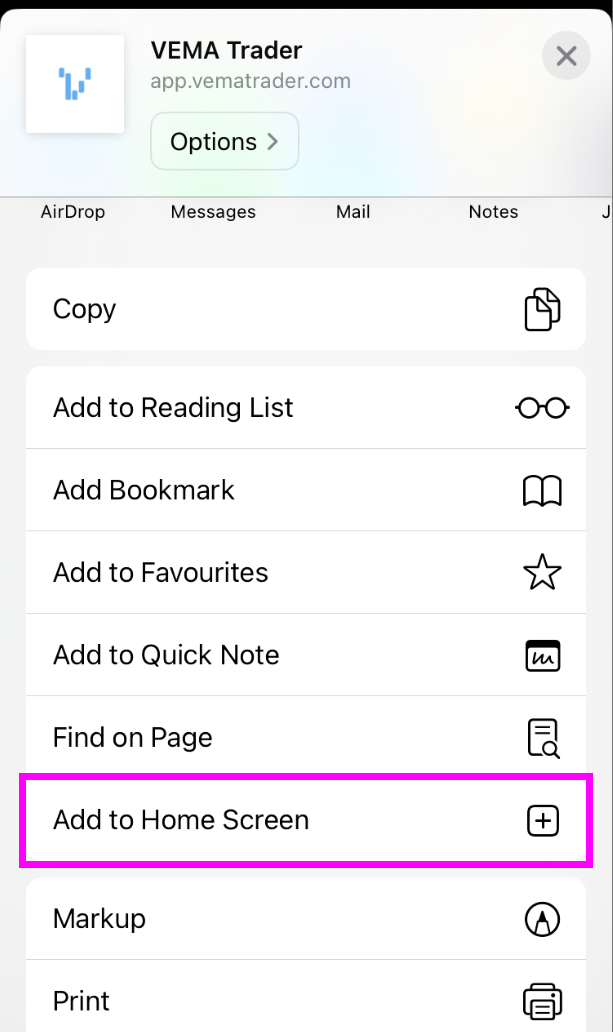Viewport: 613px width, 1032px height.
Task: Share through Messages
Action: [x=213, y=212]
